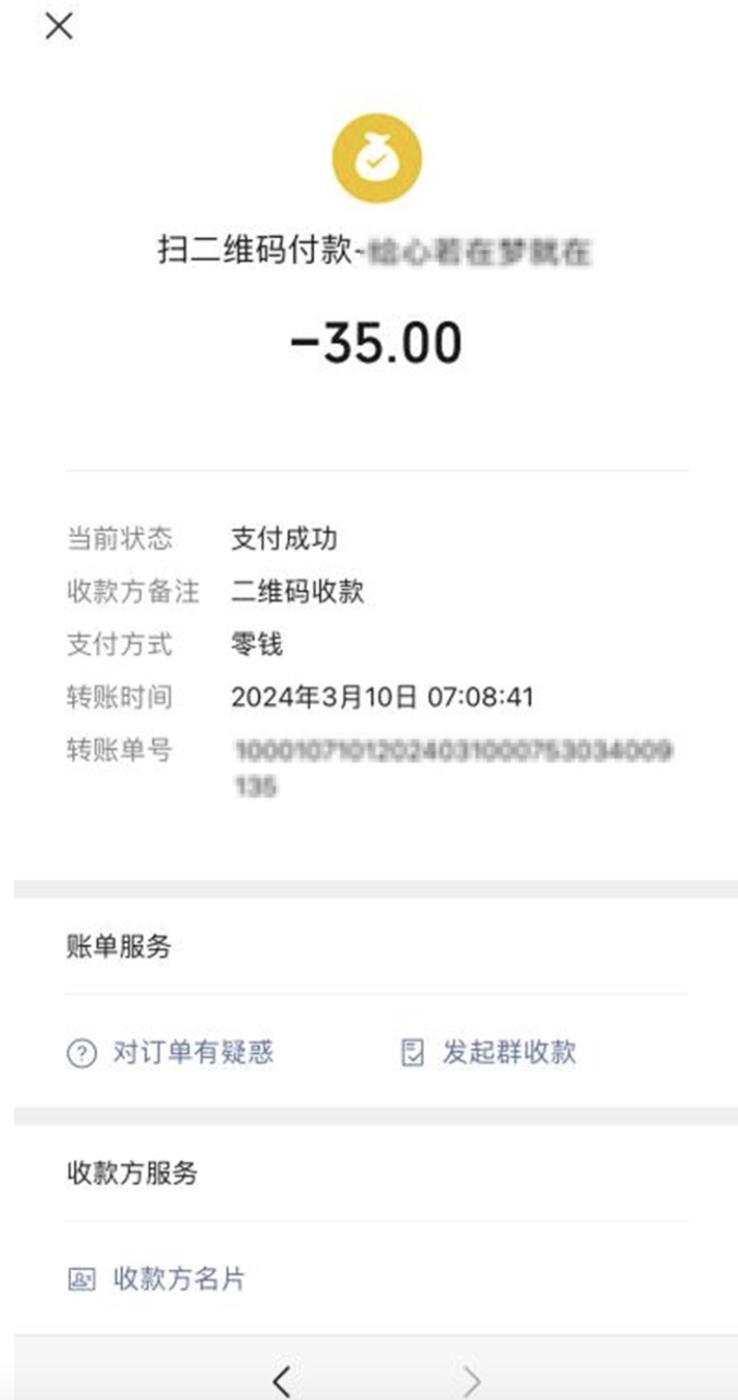Close the payment details page
The image size is (738, 1400).
[59, 27]
